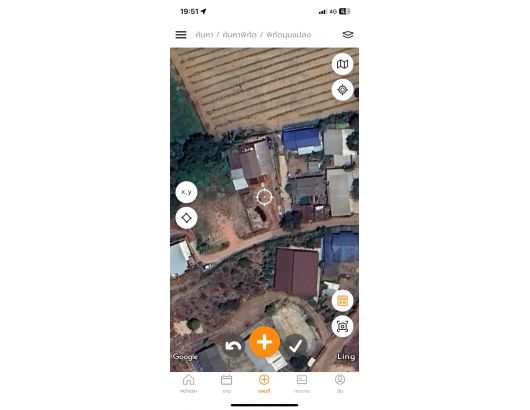The width and height of the screenshot is (530, 410).
Task: Open the profile tab
Action: coord(340,383)
